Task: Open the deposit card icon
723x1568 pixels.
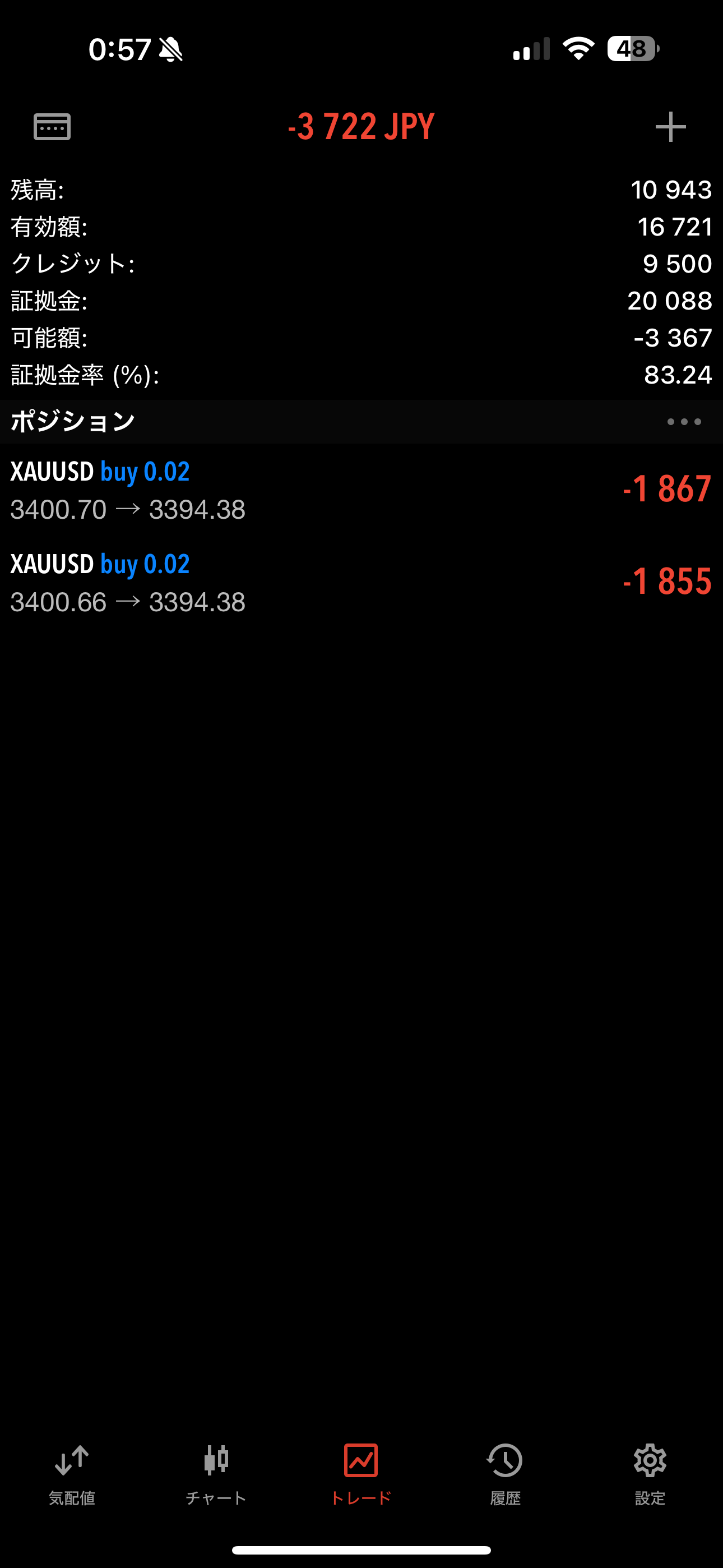Action: pos(52,127)
